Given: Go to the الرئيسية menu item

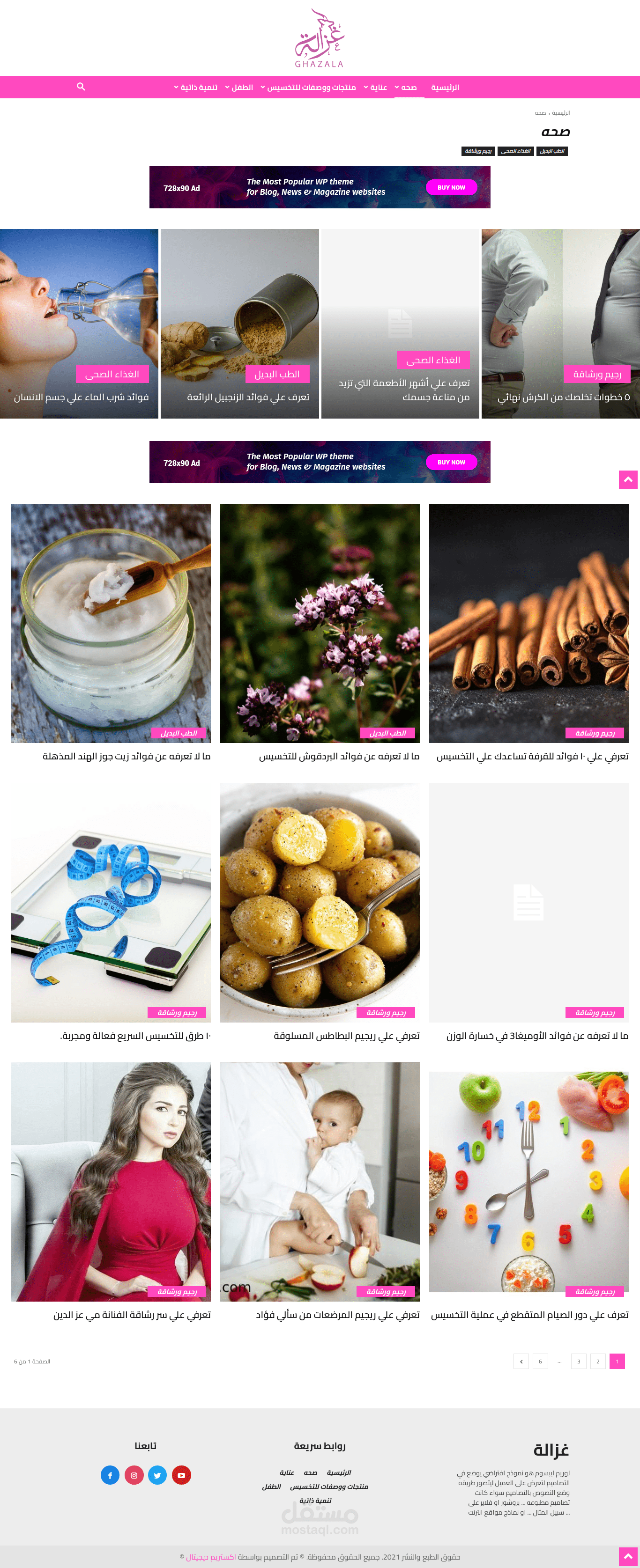Looking at the screenshot, I should pyautogui.click(x=445, y=88).
